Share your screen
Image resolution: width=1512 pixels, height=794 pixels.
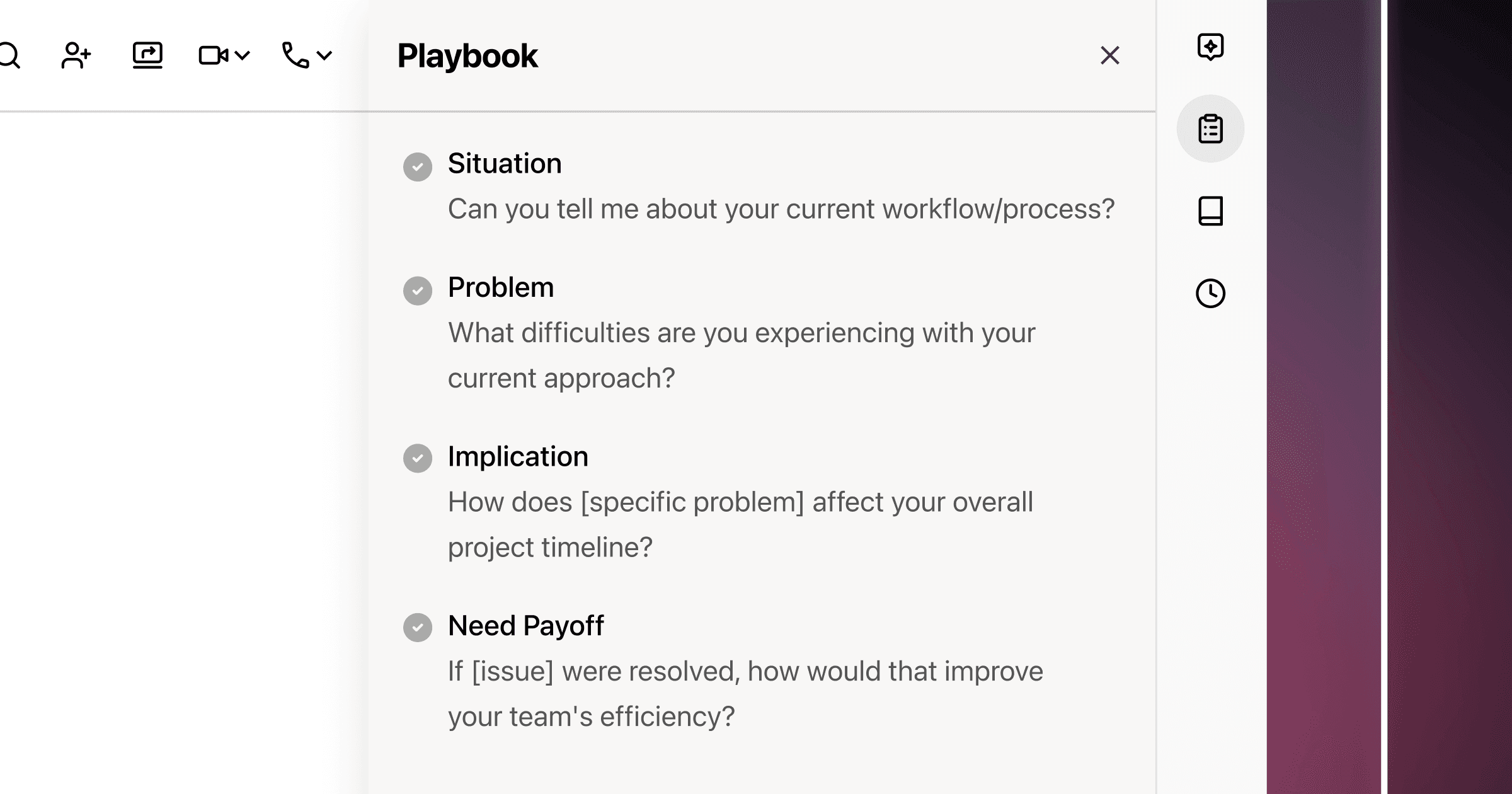coord(147,55)
